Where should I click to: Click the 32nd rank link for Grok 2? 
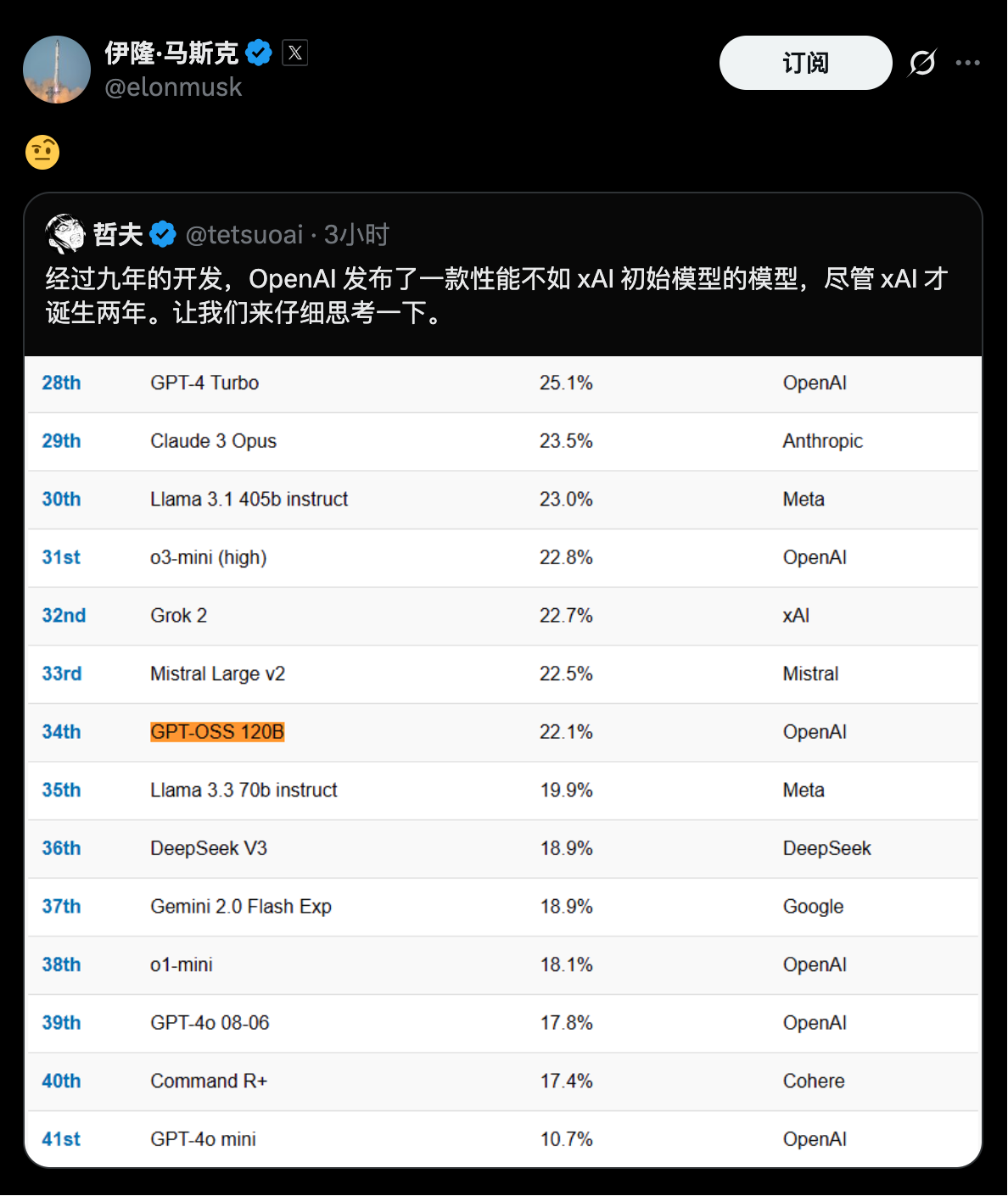coord(63,616)
